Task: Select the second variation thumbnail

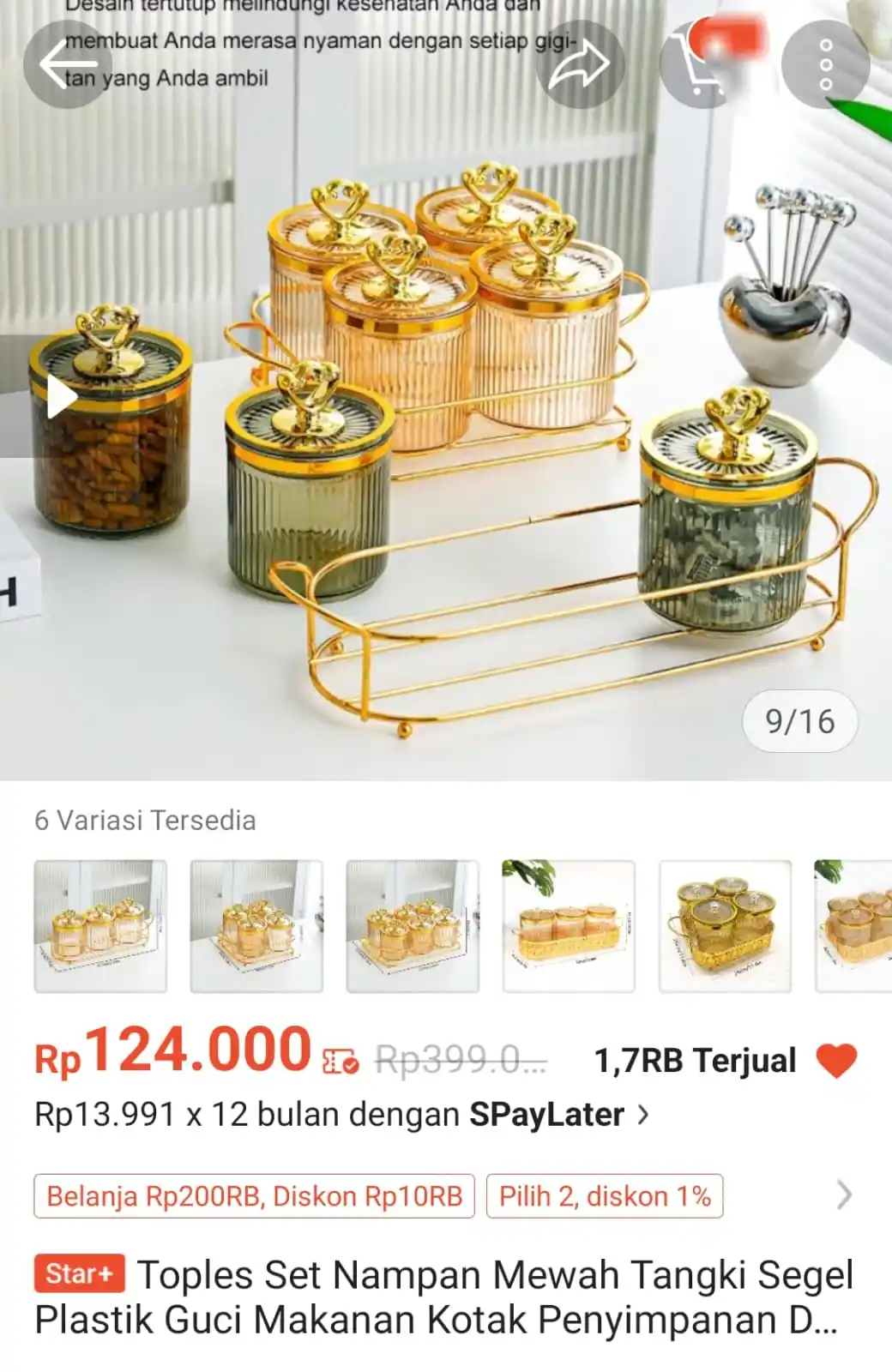Action: [x=256, y=926]
